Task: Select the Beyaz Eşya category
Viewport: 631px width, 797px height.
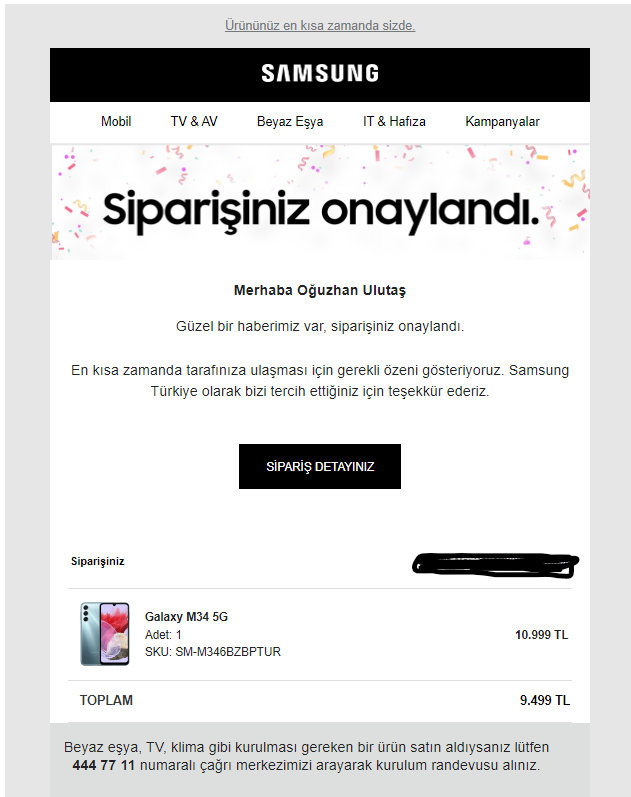Action: pyautogui.click(x=290, y=121)
